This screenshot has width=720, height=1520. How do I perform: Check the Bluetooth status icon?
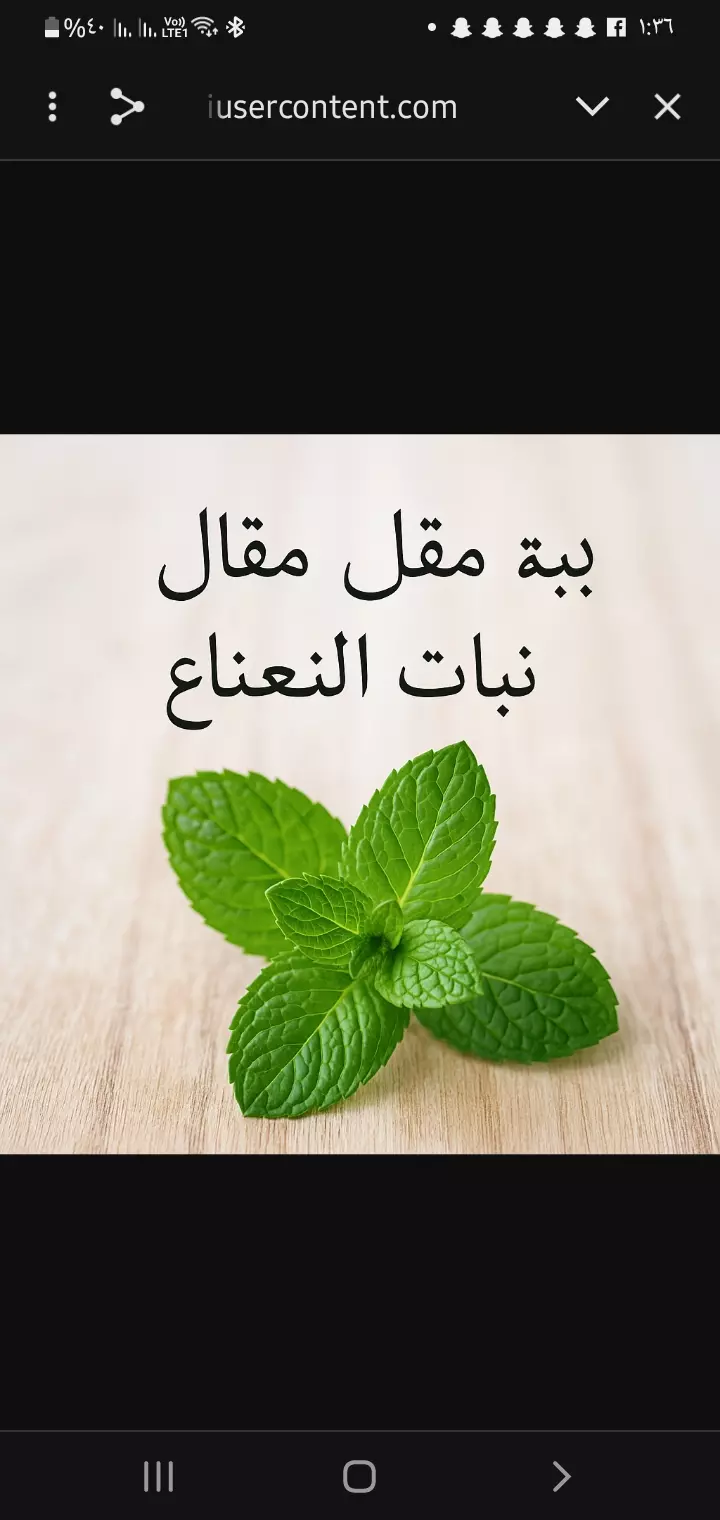pyautogui.click(x=237, y=26)
